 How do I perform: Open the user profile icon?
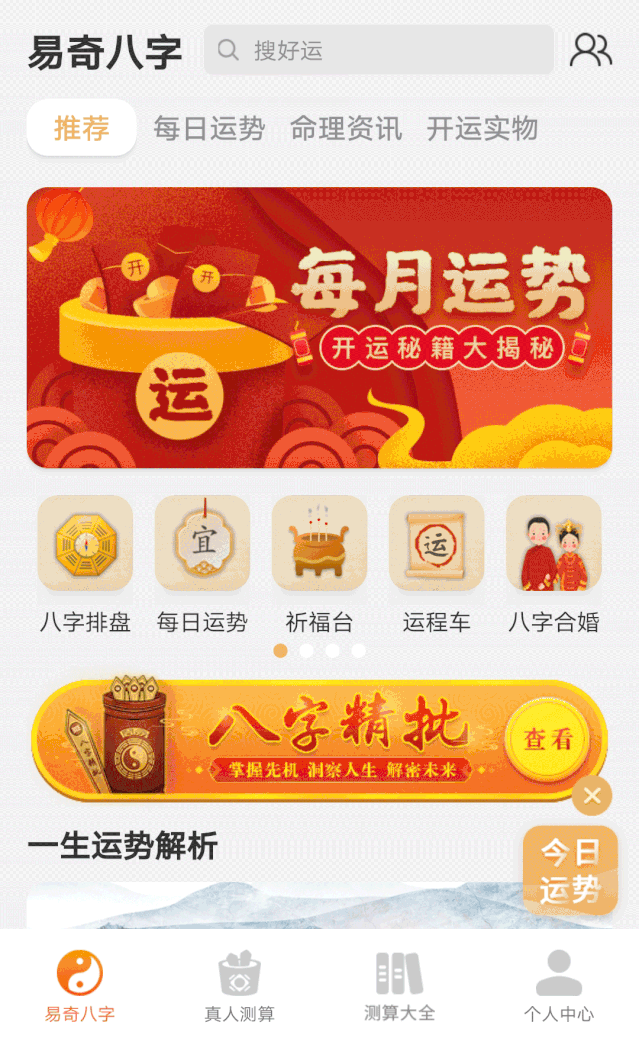[590, 50]
